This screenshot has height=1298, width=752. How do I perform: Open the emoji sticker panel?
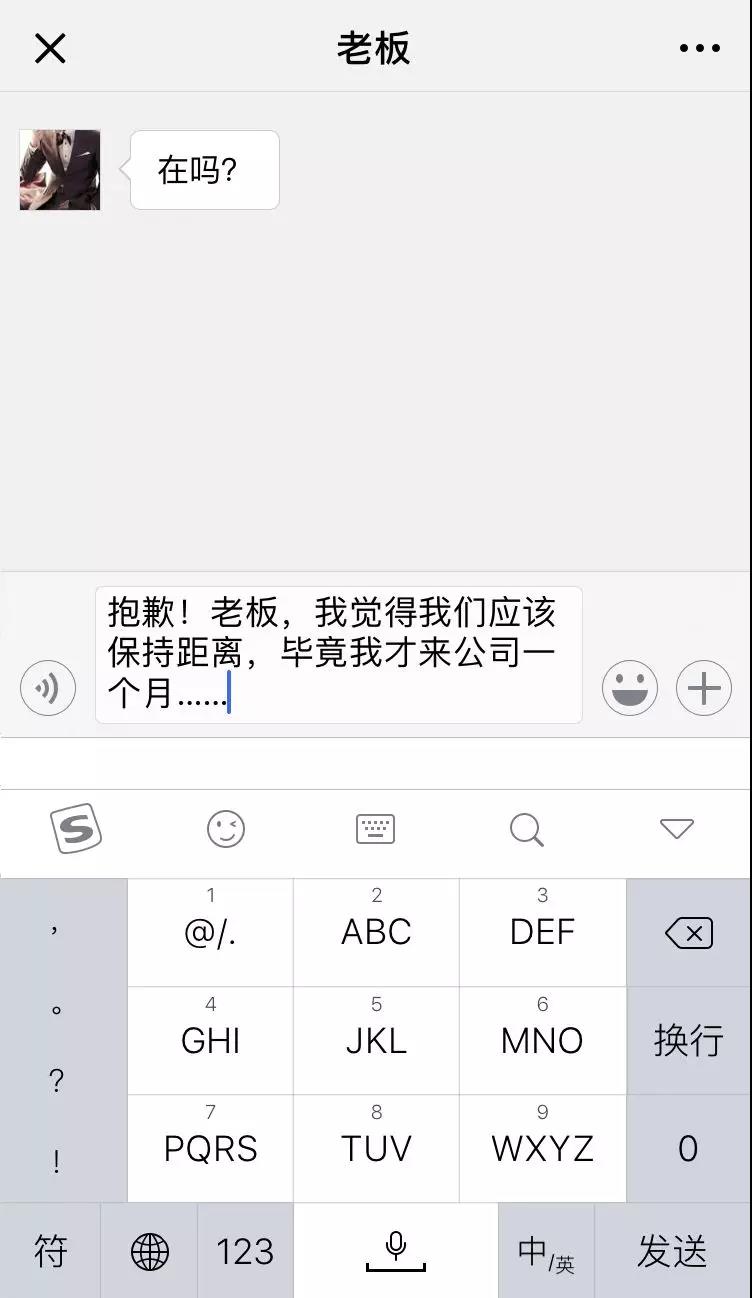629,688
